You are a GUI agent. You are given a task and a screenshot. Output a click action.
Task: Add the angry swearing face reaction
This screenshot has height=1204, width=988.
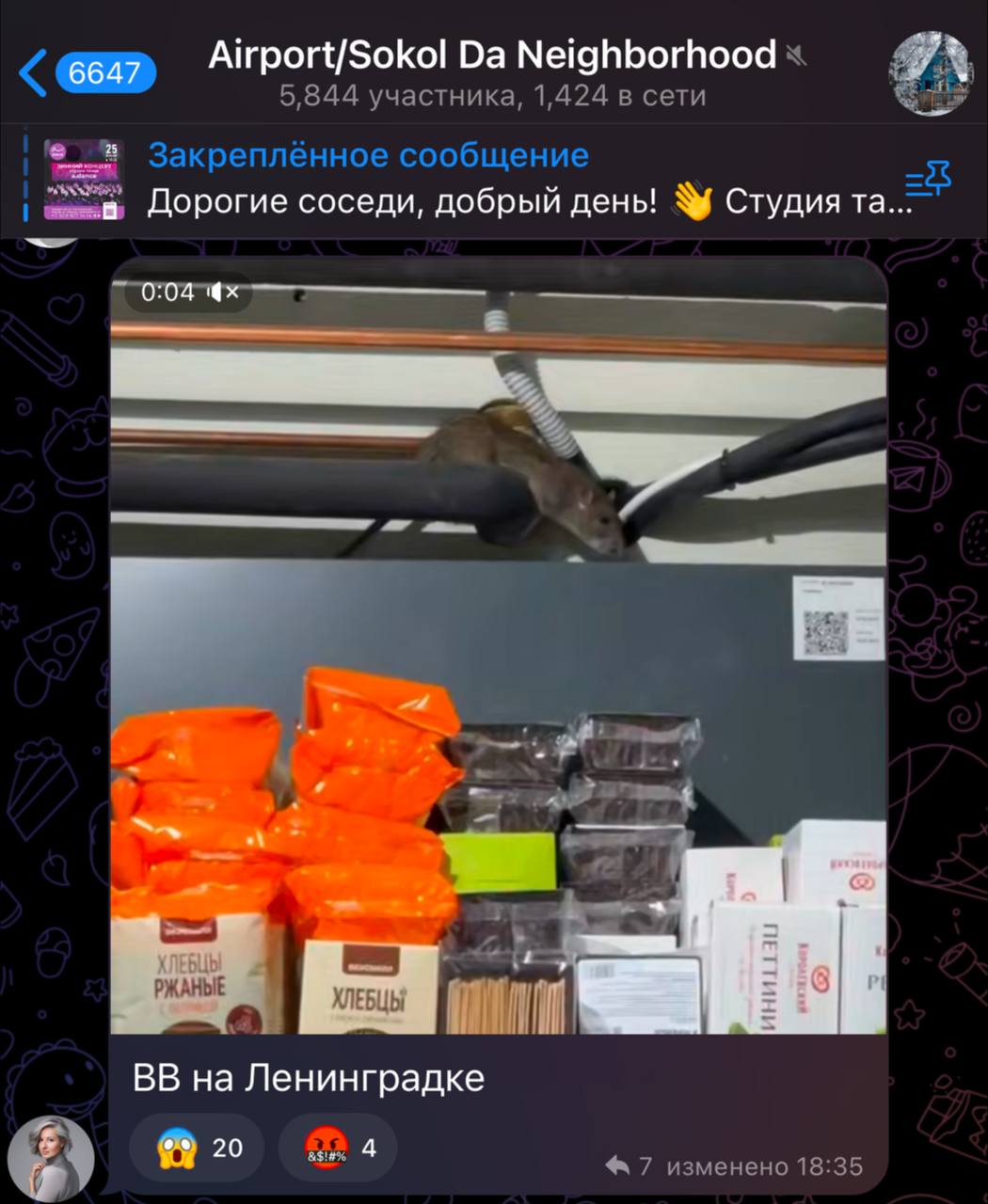click(x=339, y=1148)
